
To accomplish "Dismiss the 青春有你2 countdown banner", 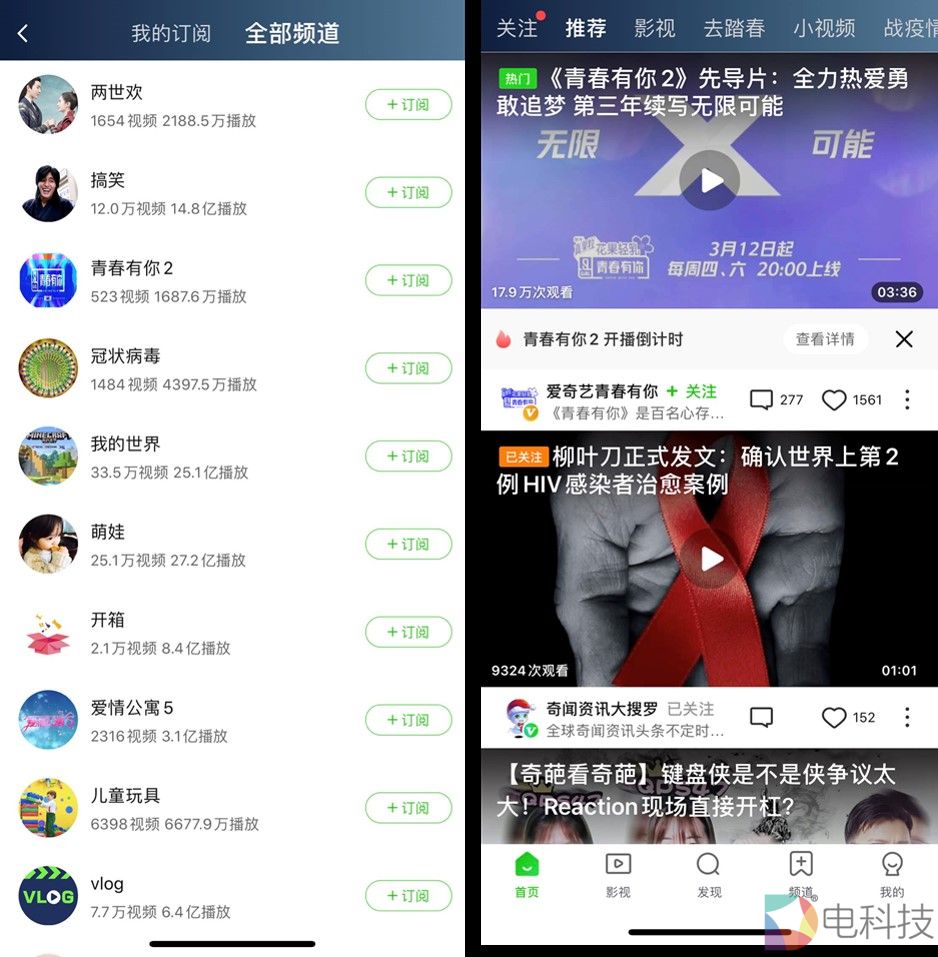I will (x=904, y=339).
